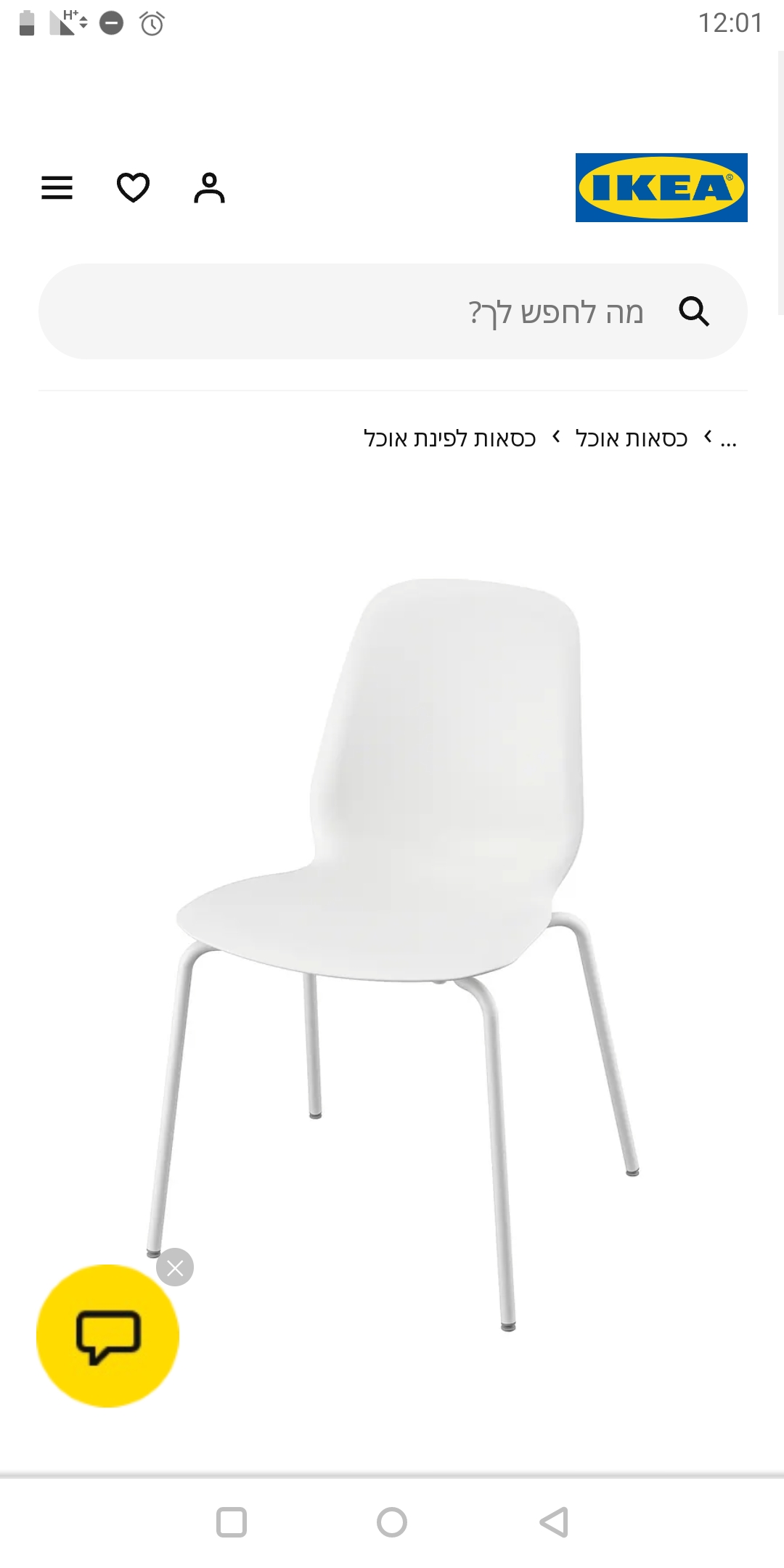Go back with system back button
The image size is (784, 1568).
coord(553,1522)
